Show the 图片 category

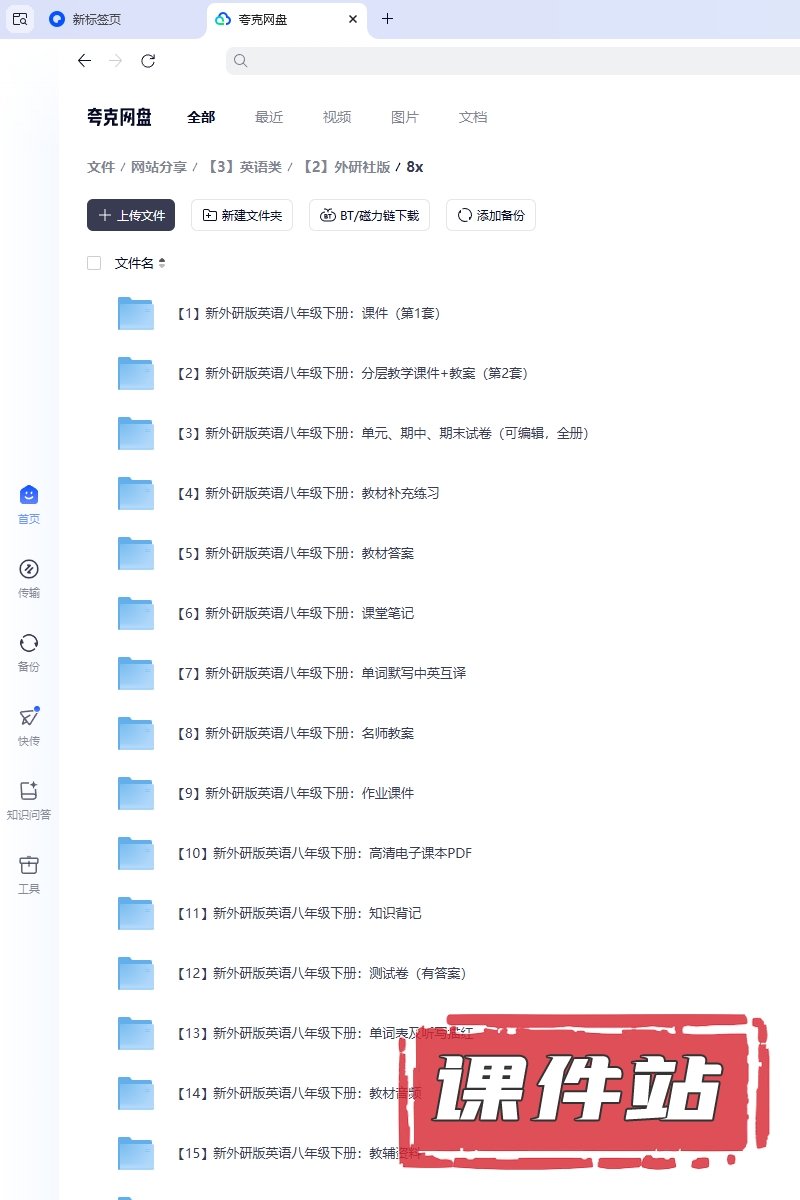coord(405,117)
